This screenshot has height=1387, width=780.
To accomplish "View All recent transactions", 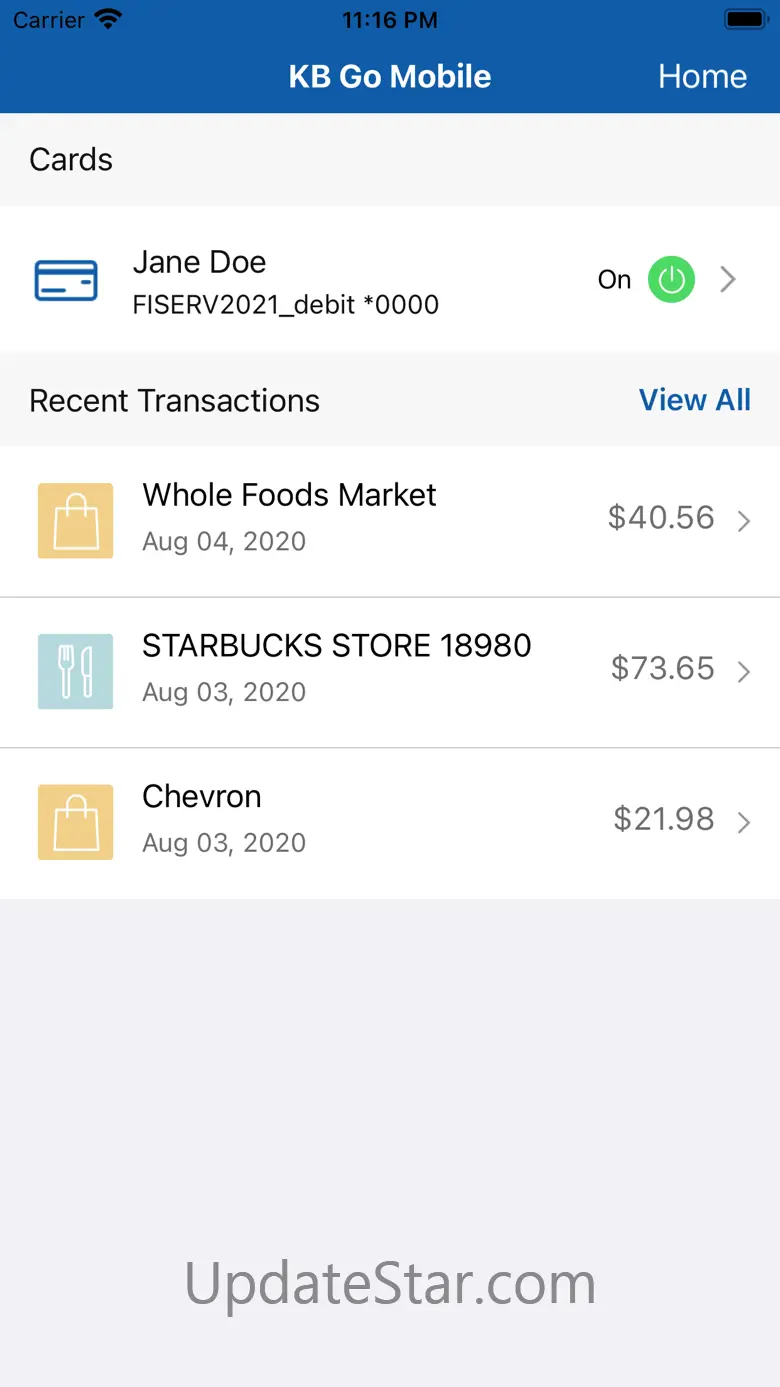I will tap(694, 400).
